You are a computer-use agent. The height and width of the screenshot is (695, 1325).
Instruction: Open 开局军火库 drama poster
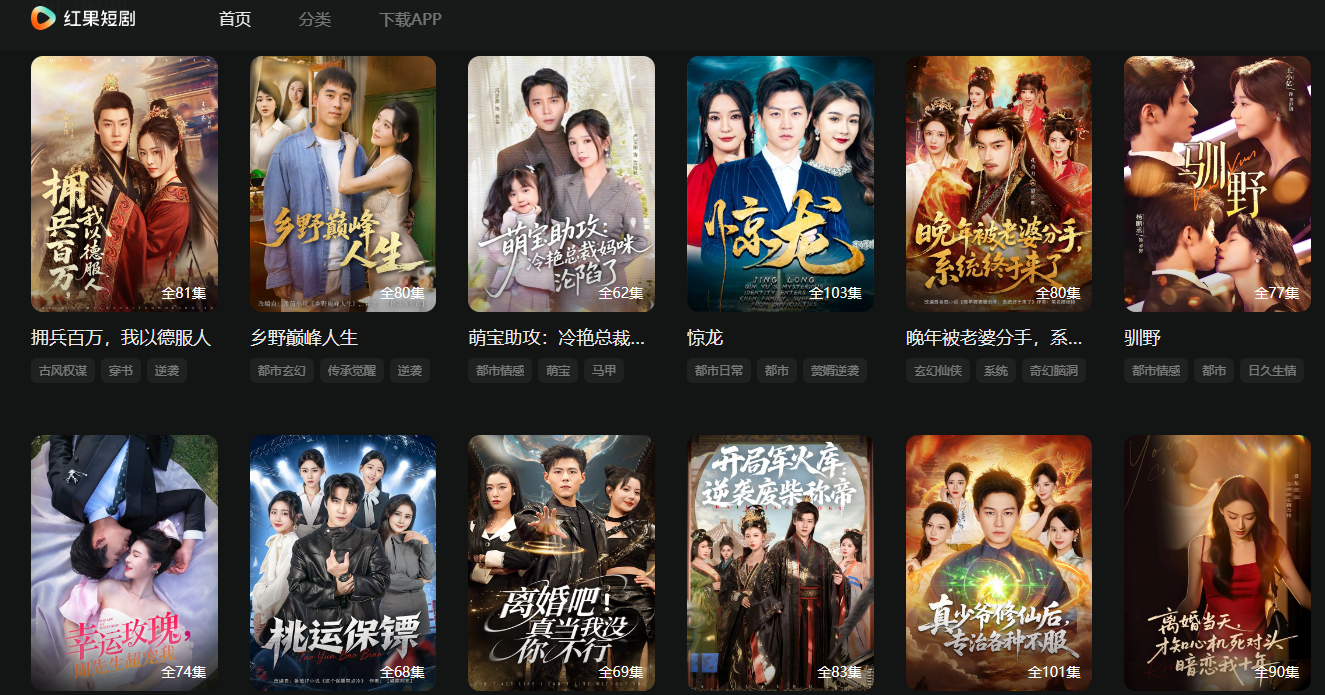click(x=780, y=562)
